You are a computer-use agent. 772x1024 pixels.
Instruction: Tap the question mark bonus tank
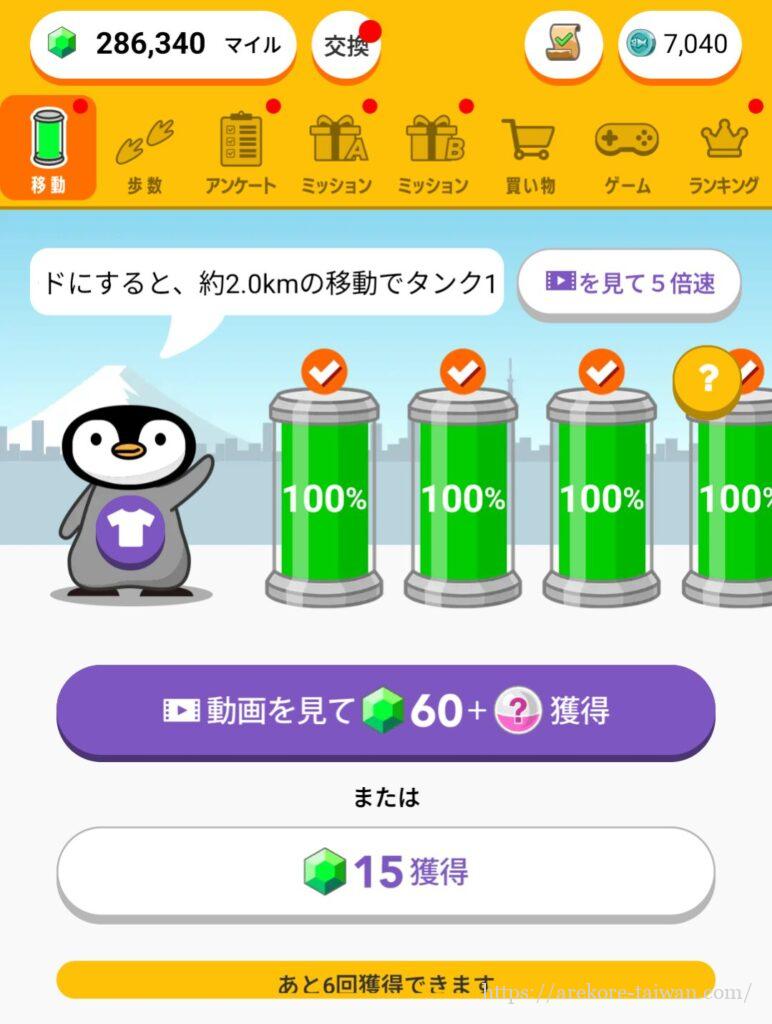[x=707, y=379]
